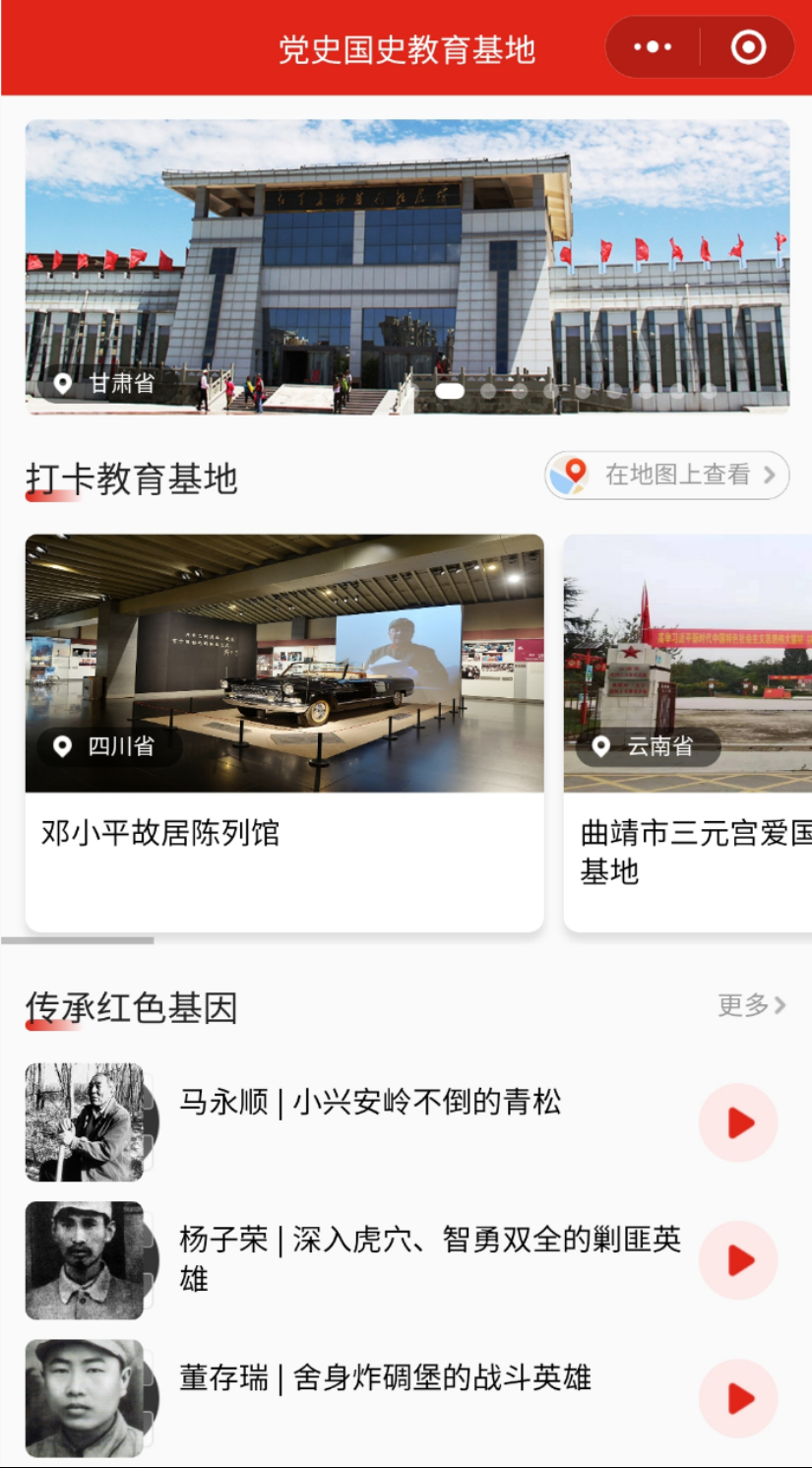Close the mini program with the circle button

748,47
